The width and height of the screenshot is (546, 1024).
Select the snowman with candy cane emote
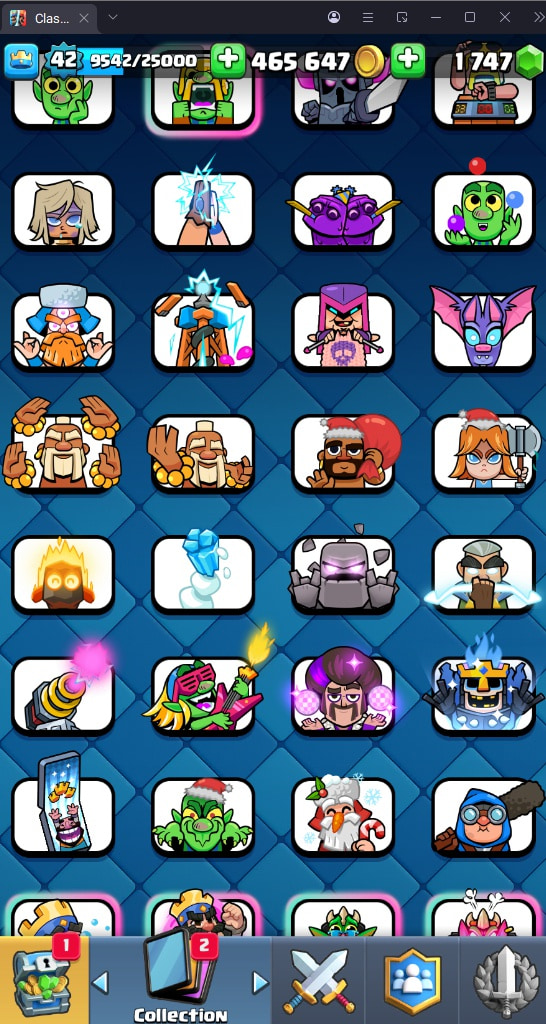click(x=344, y=816)
